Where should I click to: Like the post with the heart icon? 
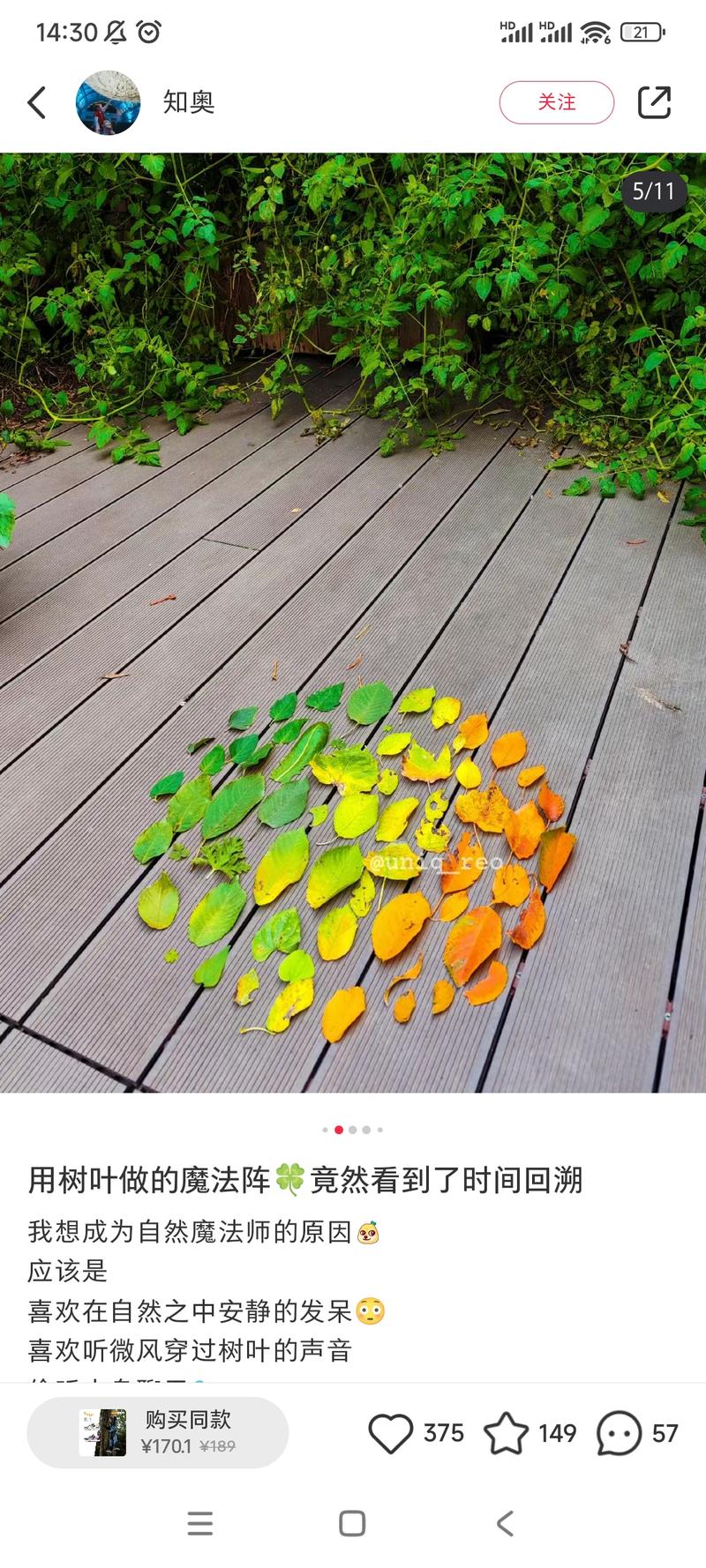[390, 1433]
